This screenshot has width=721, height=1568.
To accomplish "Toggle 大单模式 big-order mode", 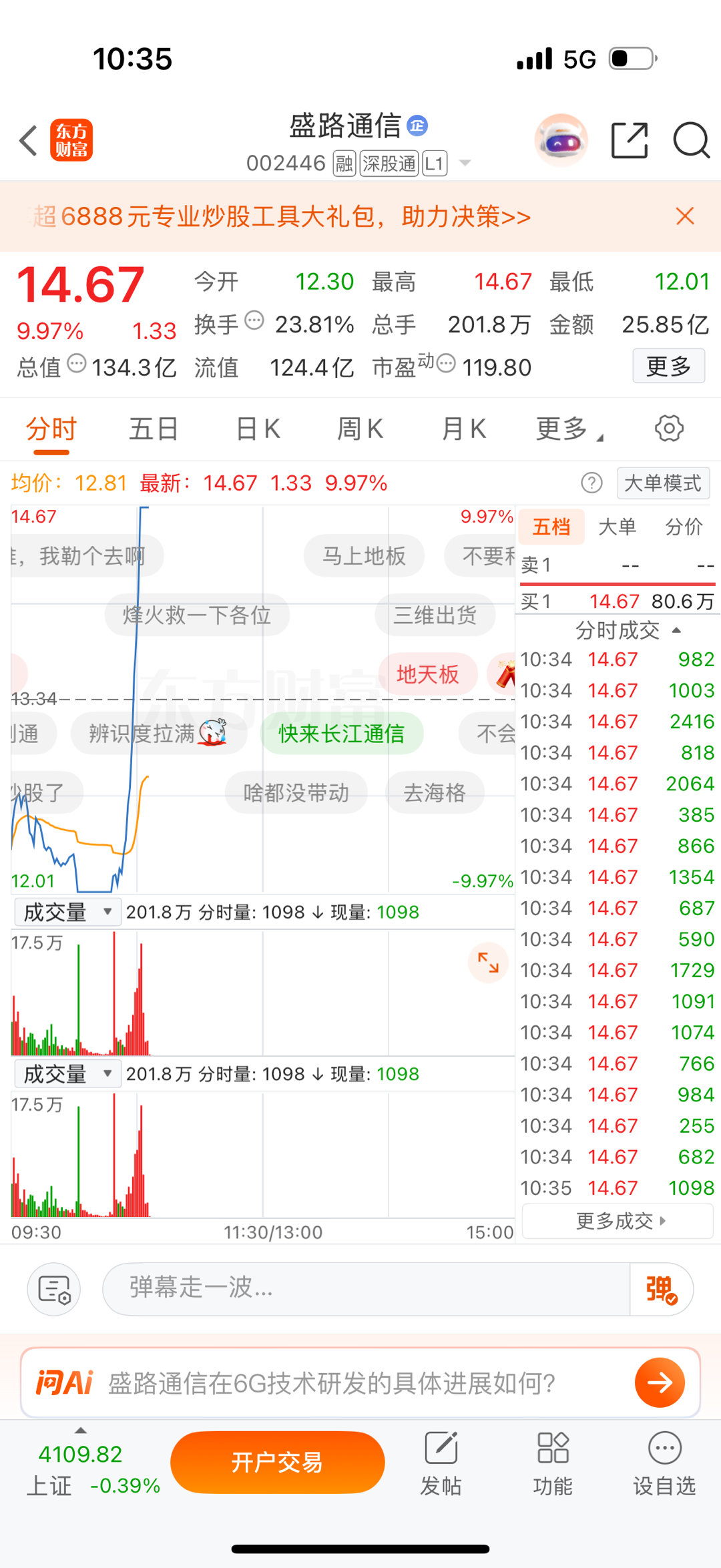I will tap(662, 483).
